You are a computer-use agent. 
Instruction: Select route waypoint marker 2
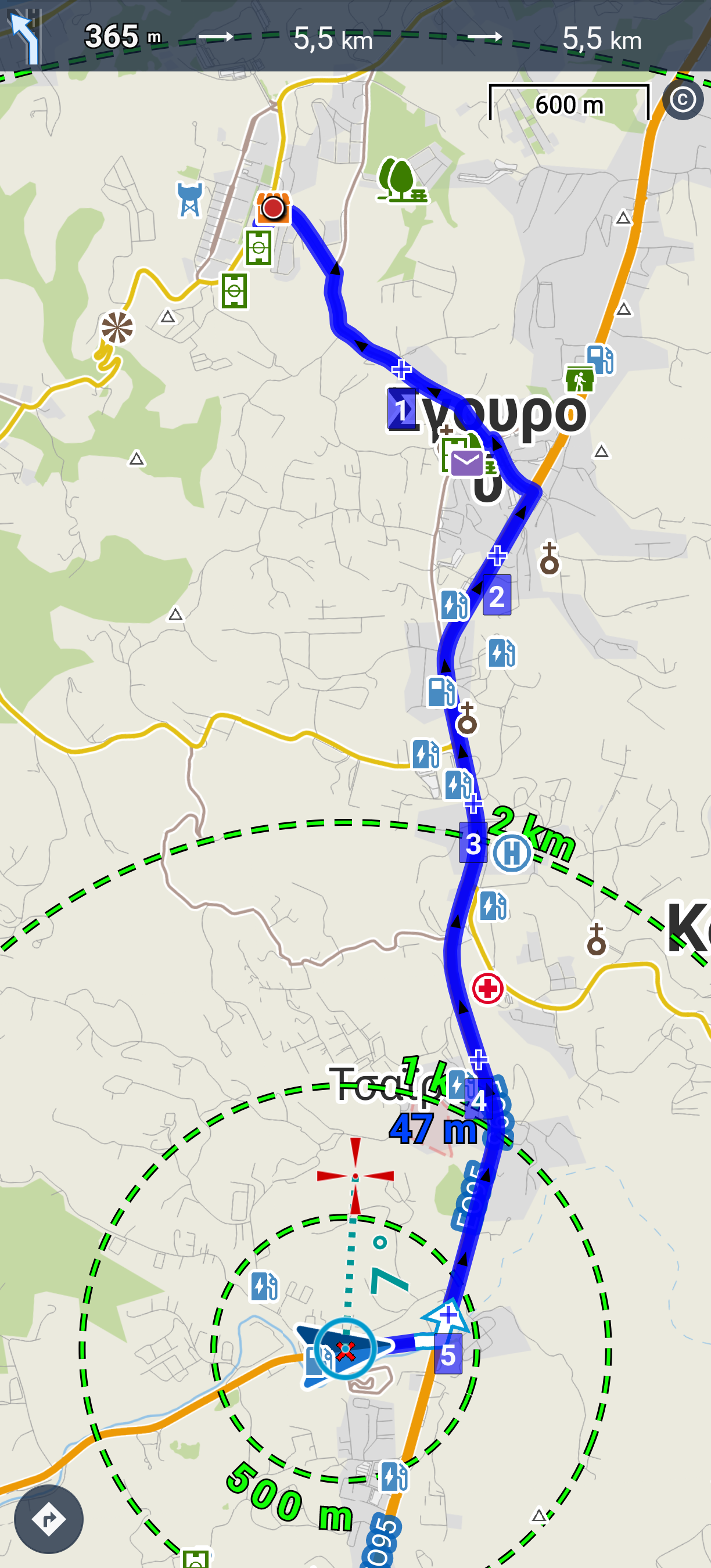[497, 596]
